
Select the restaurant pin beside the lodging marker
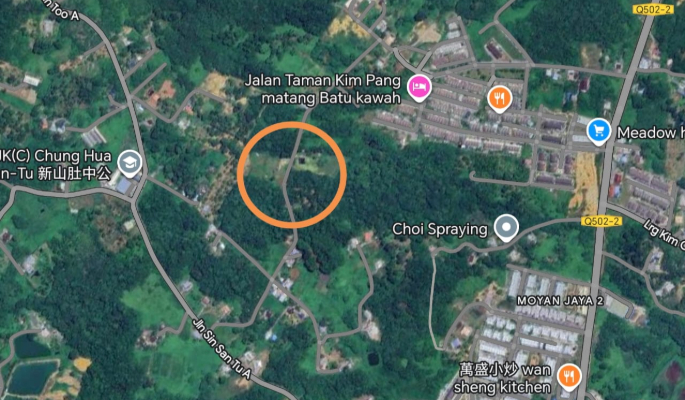tap(499, 97)
